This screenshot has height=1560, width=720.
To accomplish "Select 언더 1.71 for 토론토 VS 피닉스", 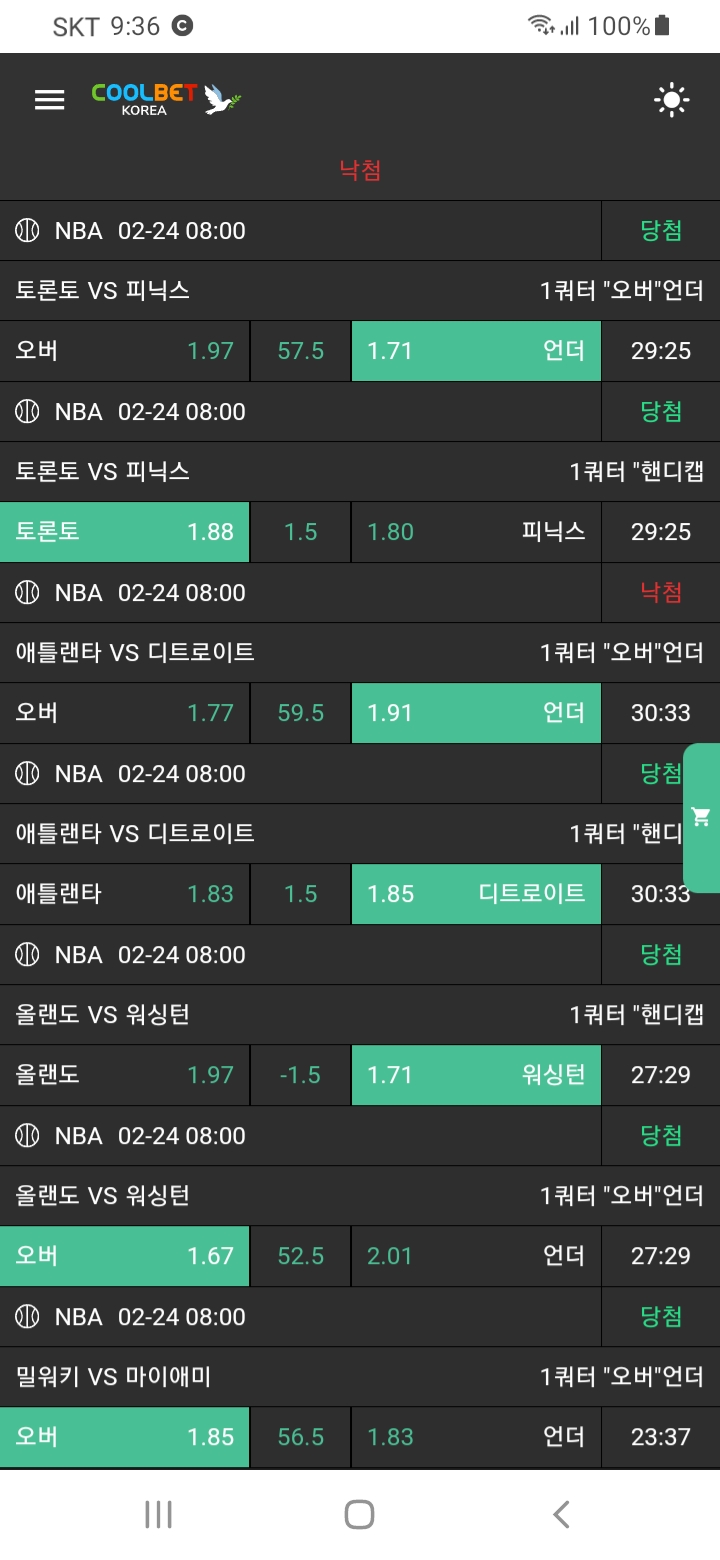I will point(476,351).
